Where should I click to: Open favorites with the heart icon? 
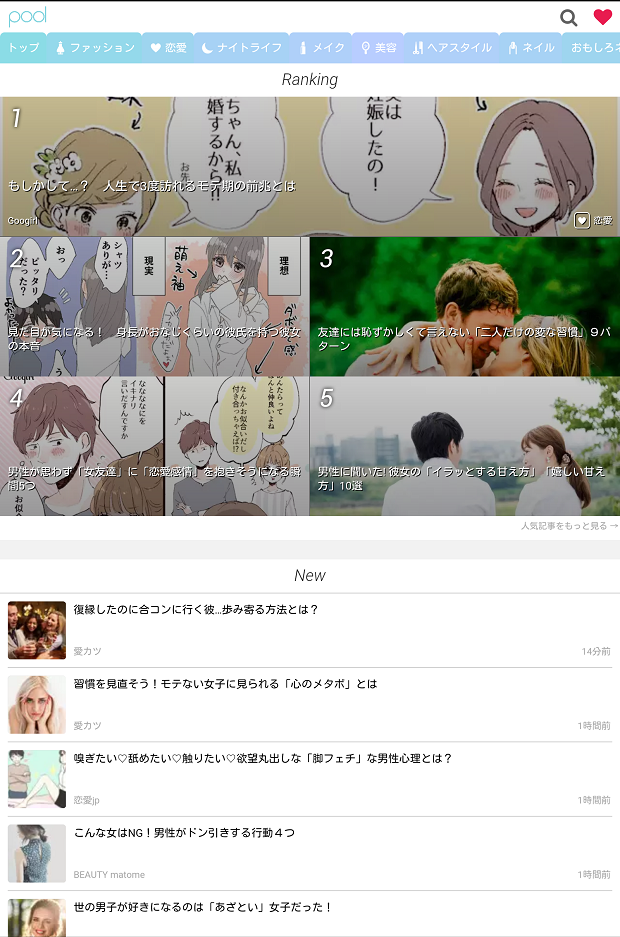point(602,17)
